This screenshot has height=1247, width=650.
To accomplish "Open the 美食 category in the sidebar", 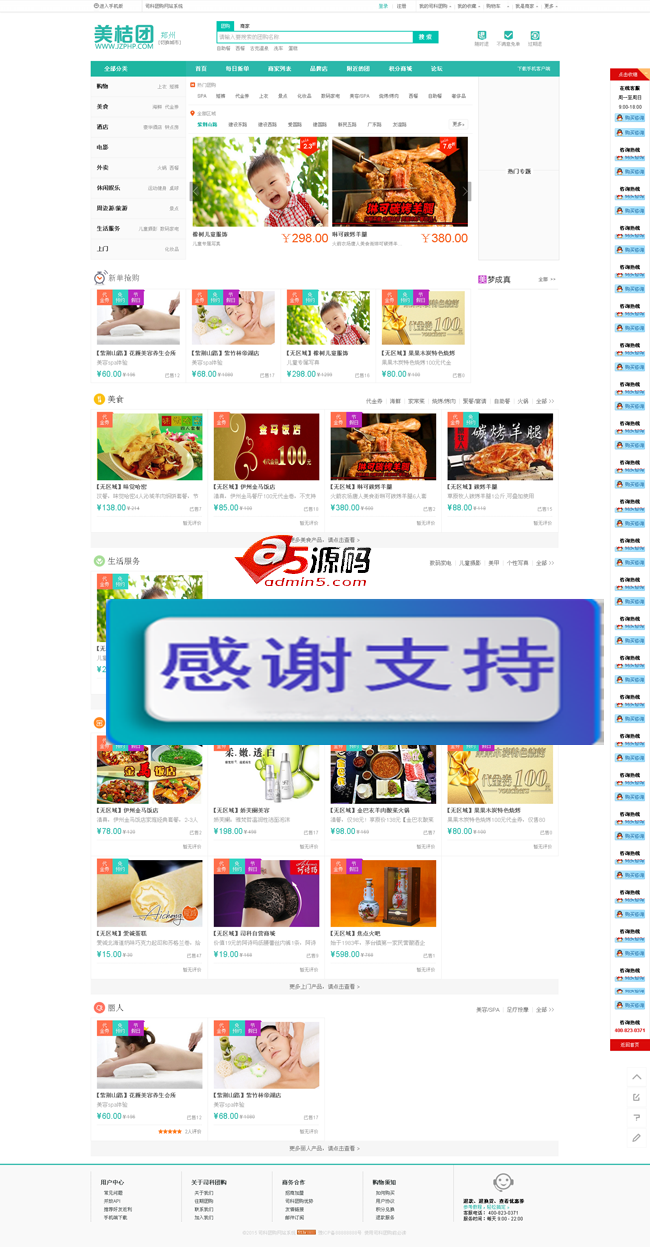I will coord(103,106).
